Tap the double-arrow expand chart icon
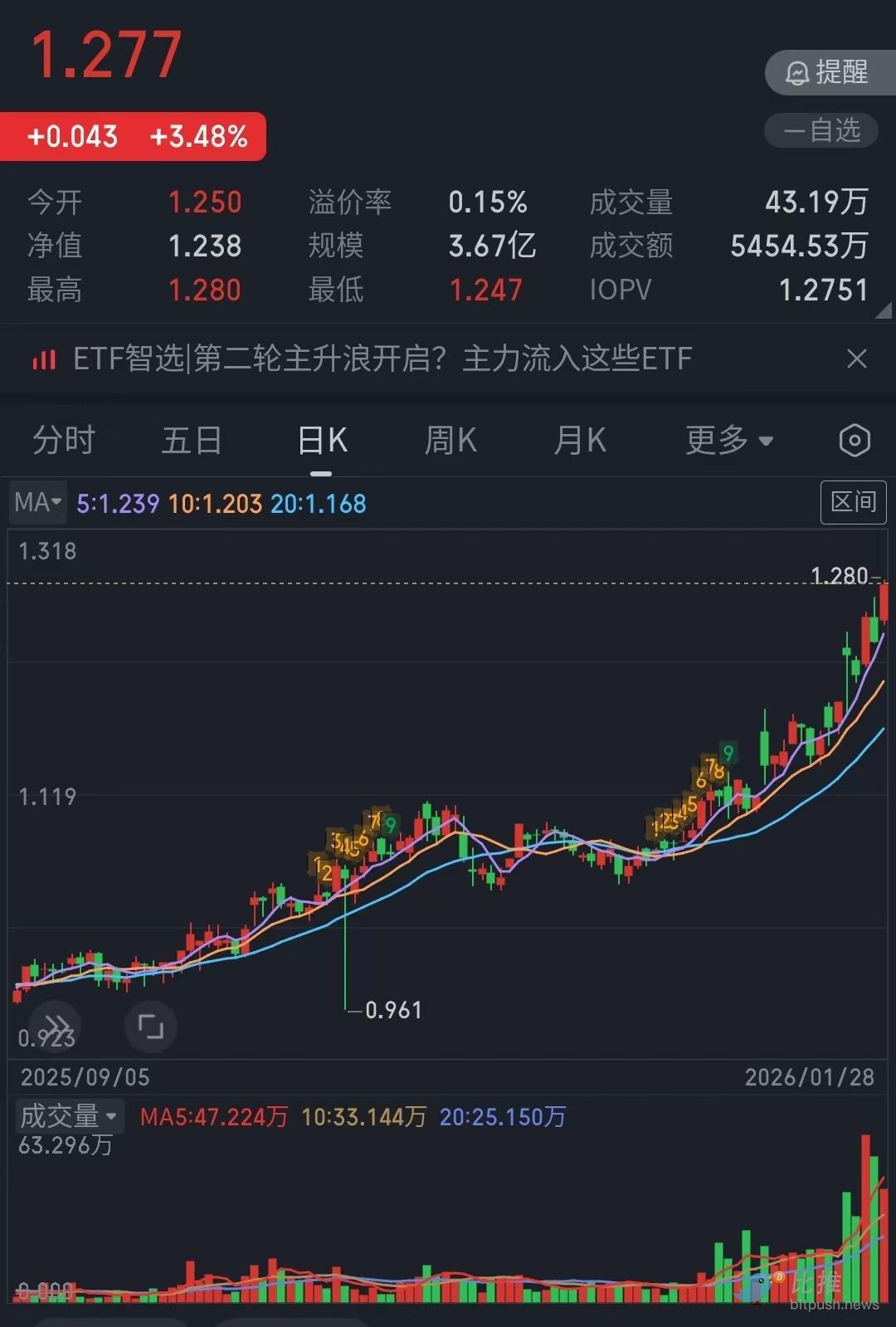The height and width of the screenshot is (1327, 896). coord(55,1027)
